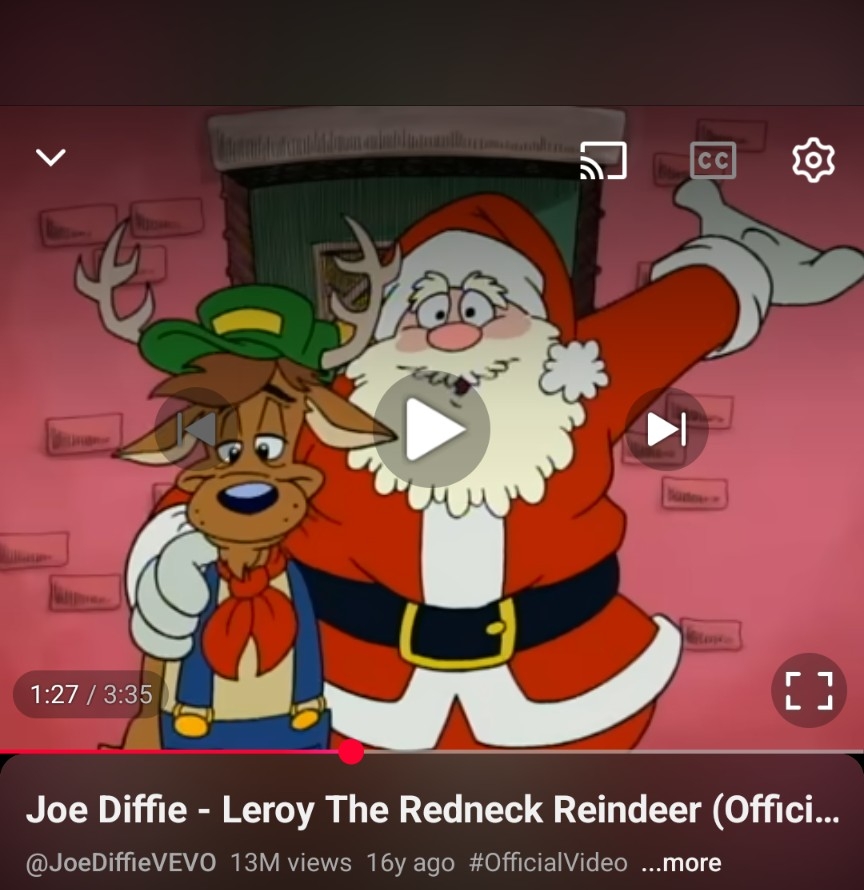
Task: Expand the description with ...more
Action: (x=681, y=862)
